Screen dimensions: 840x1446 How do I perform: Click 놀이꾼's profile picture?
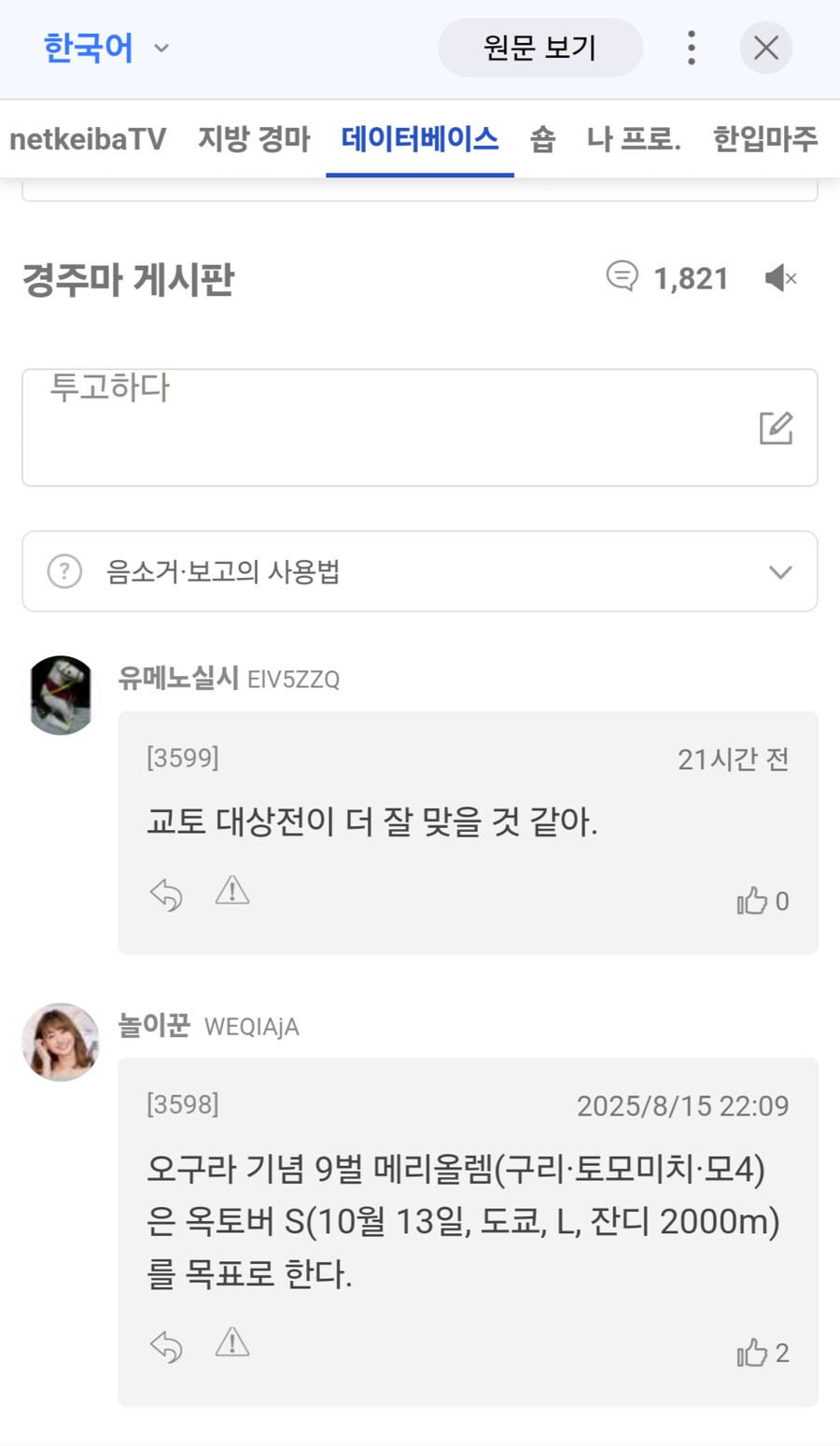coord(60,1042)
